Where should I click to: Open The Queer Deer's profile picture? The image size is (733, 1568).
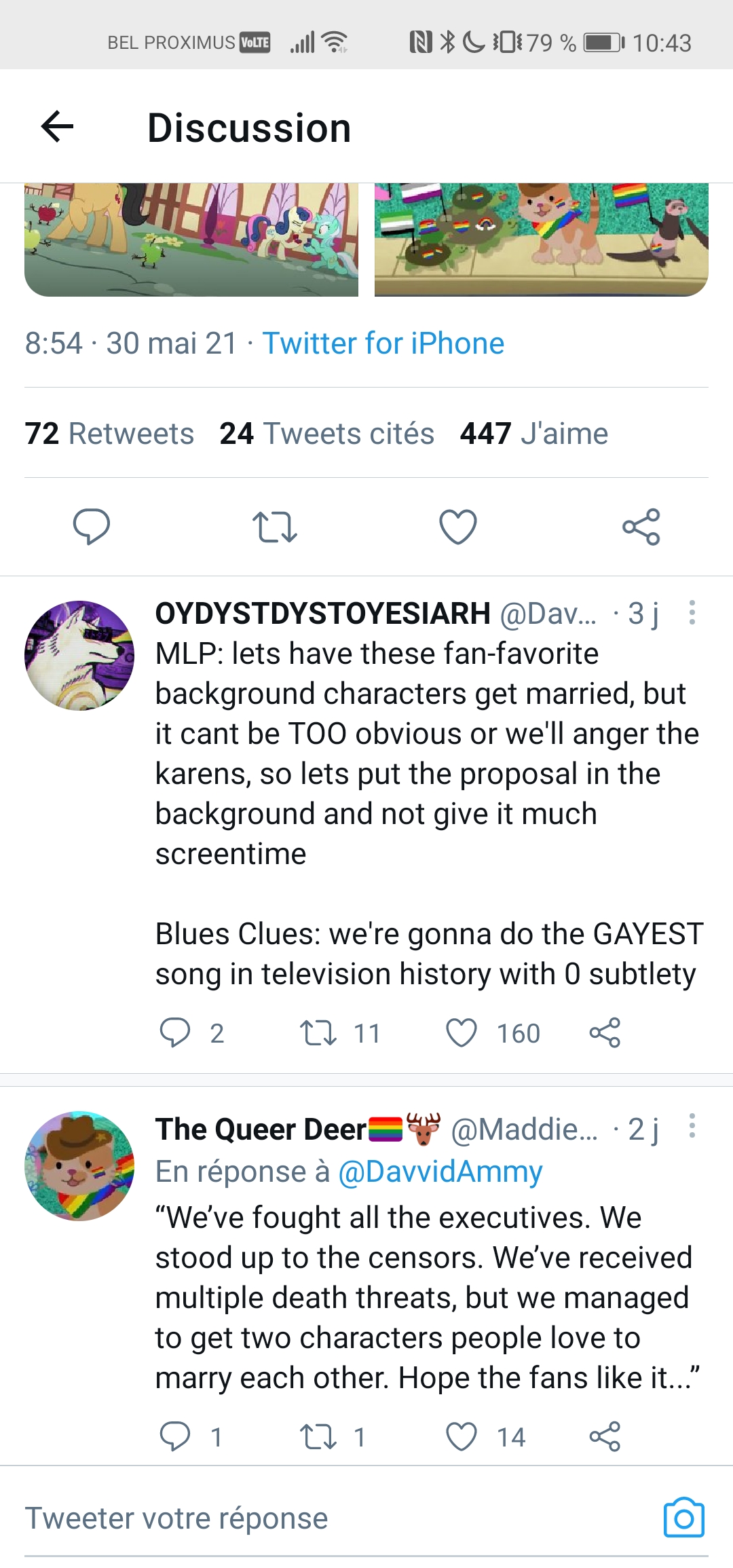[x=79, y=1166]
